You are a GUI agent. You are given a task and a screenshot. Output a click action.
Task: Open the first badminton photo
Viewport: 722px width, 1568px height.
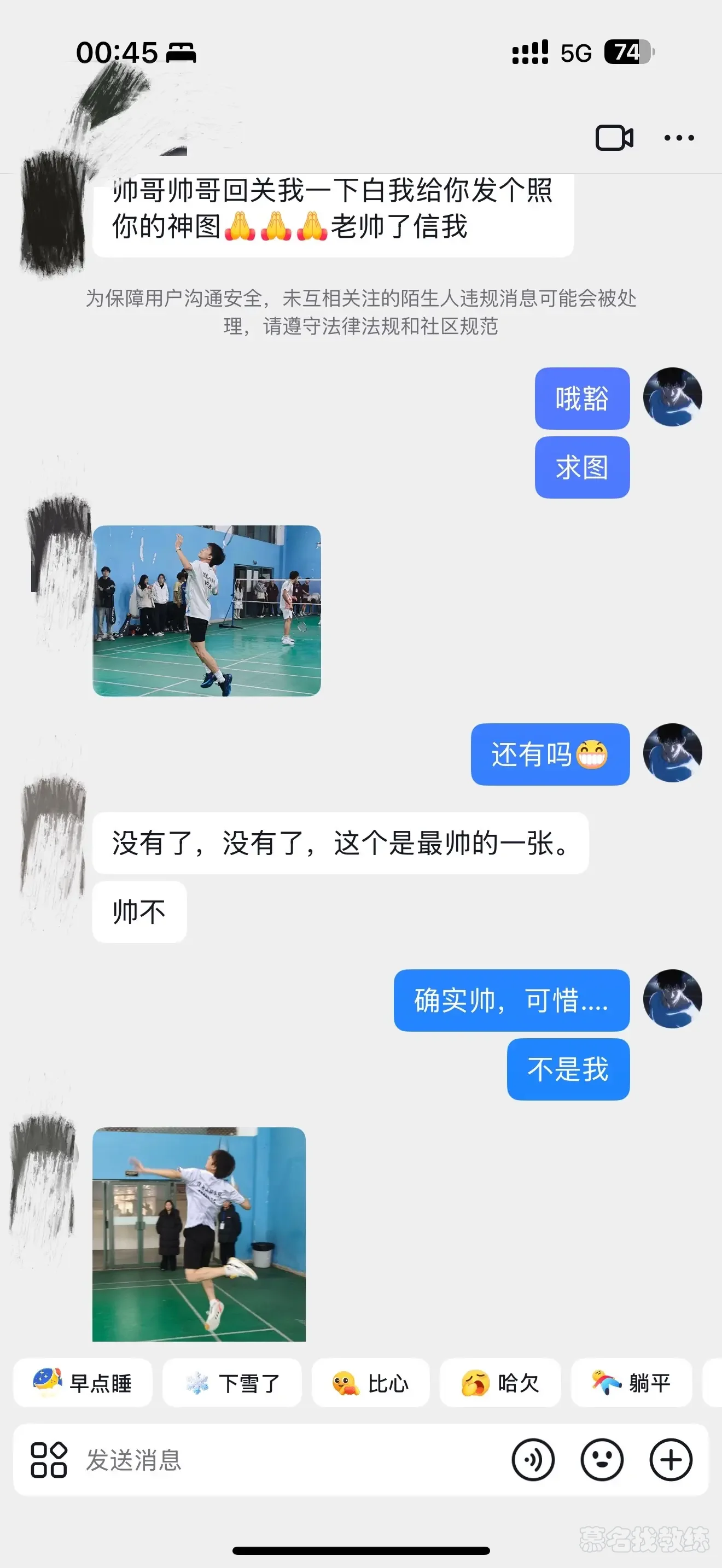206,611
